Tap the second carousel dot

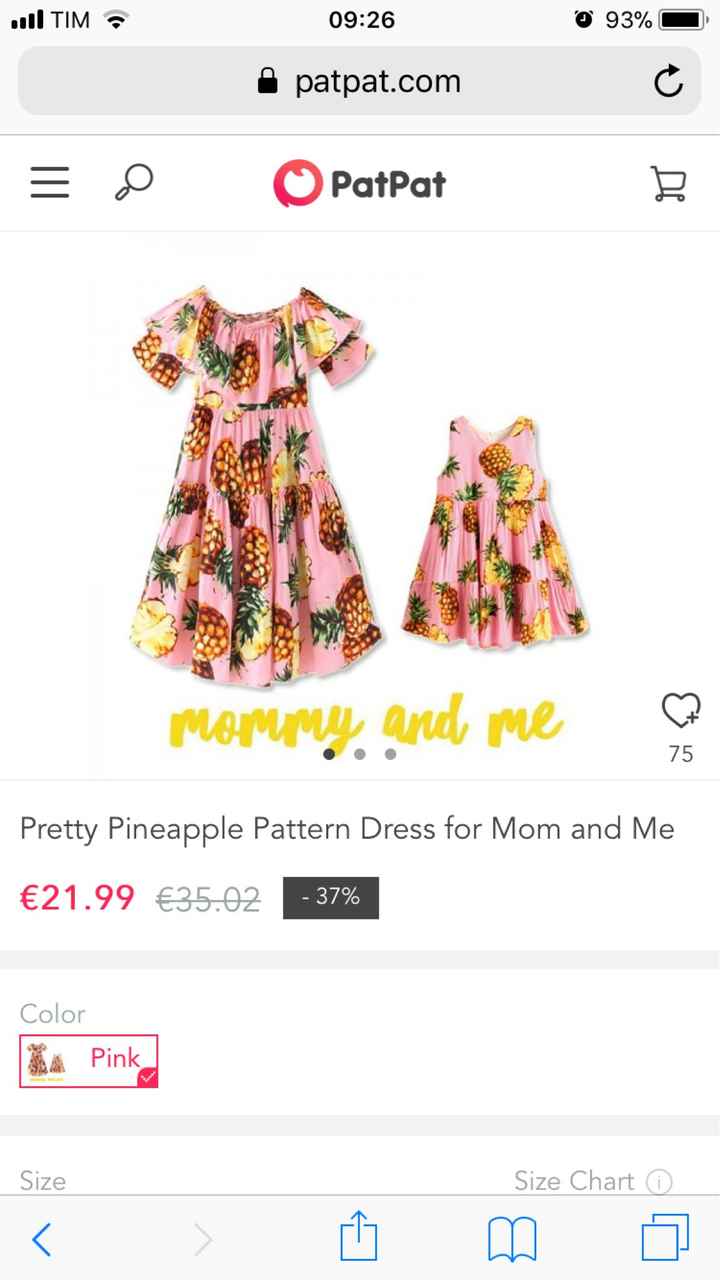(x=360, y=754)
